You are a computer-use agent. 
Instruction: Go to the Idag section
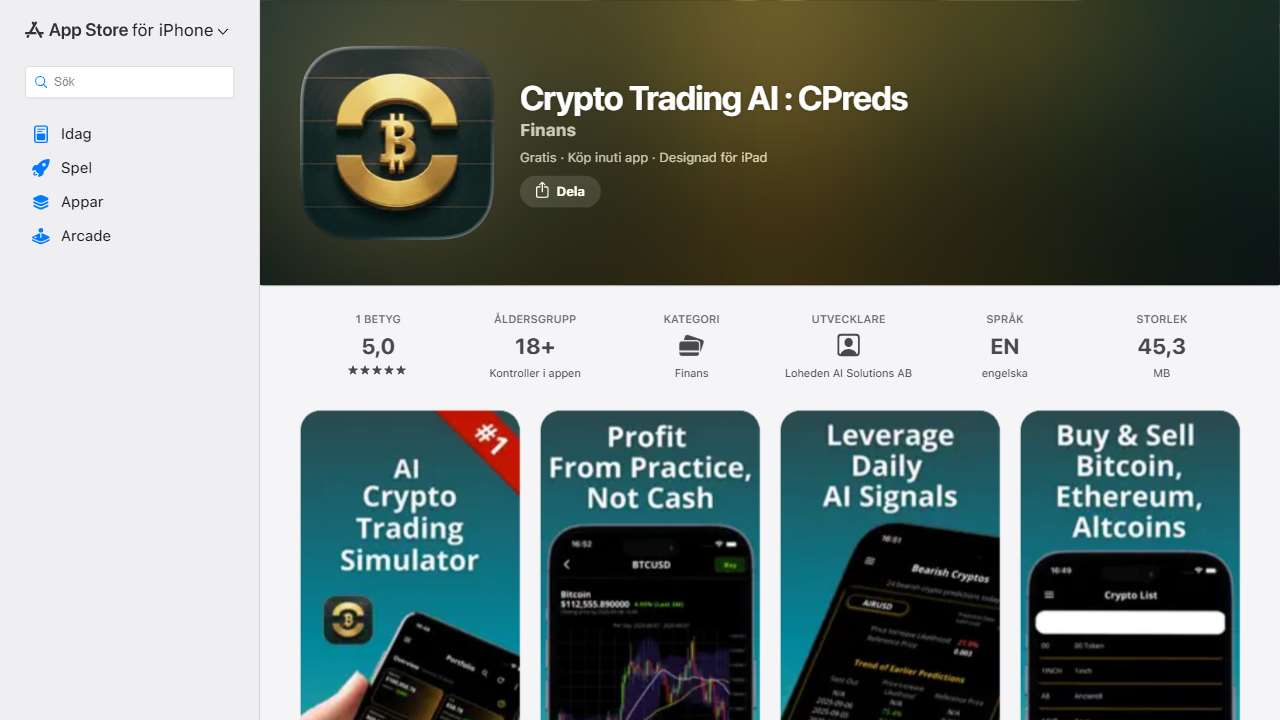pyautogui.click(x=76, y=134)
